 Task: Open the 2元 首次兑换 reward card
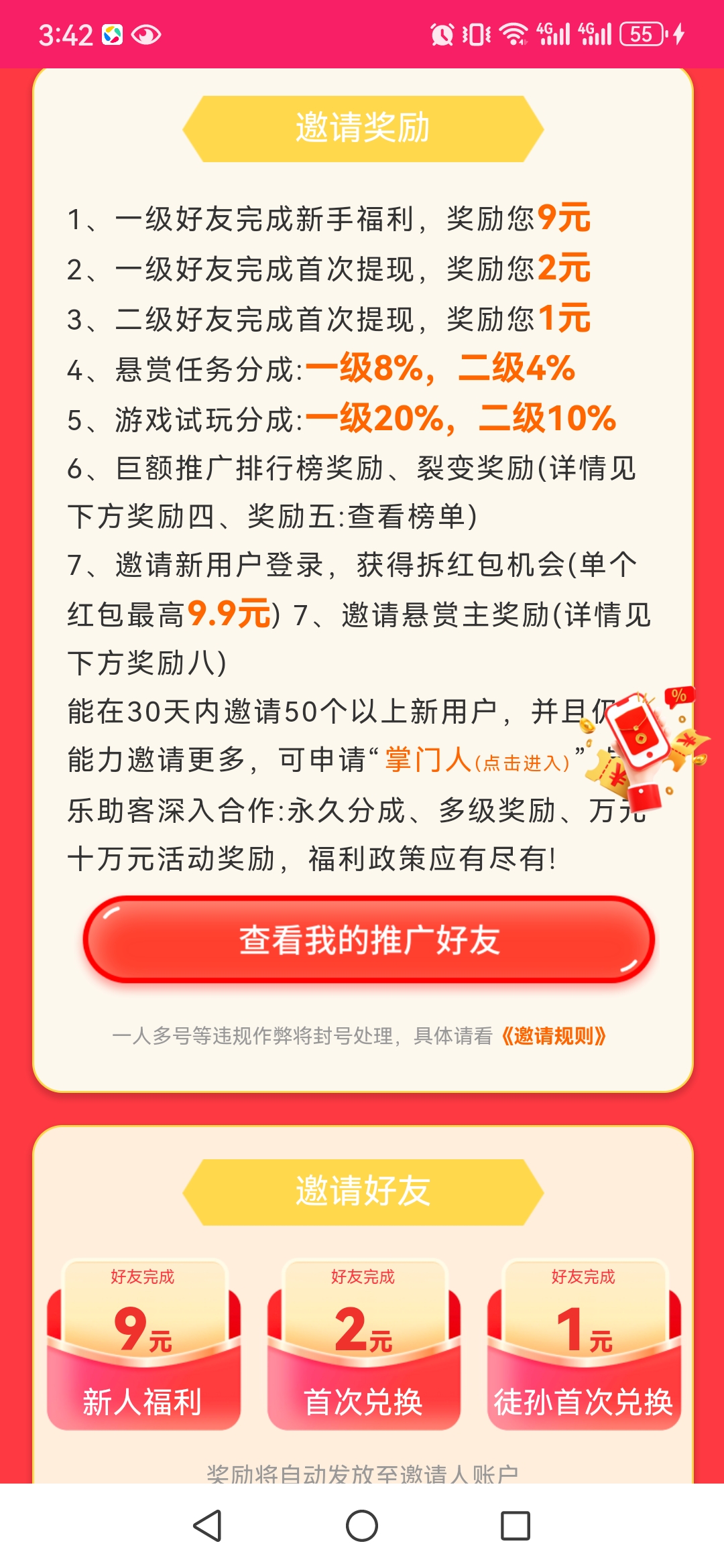[x=363, y=1344]
